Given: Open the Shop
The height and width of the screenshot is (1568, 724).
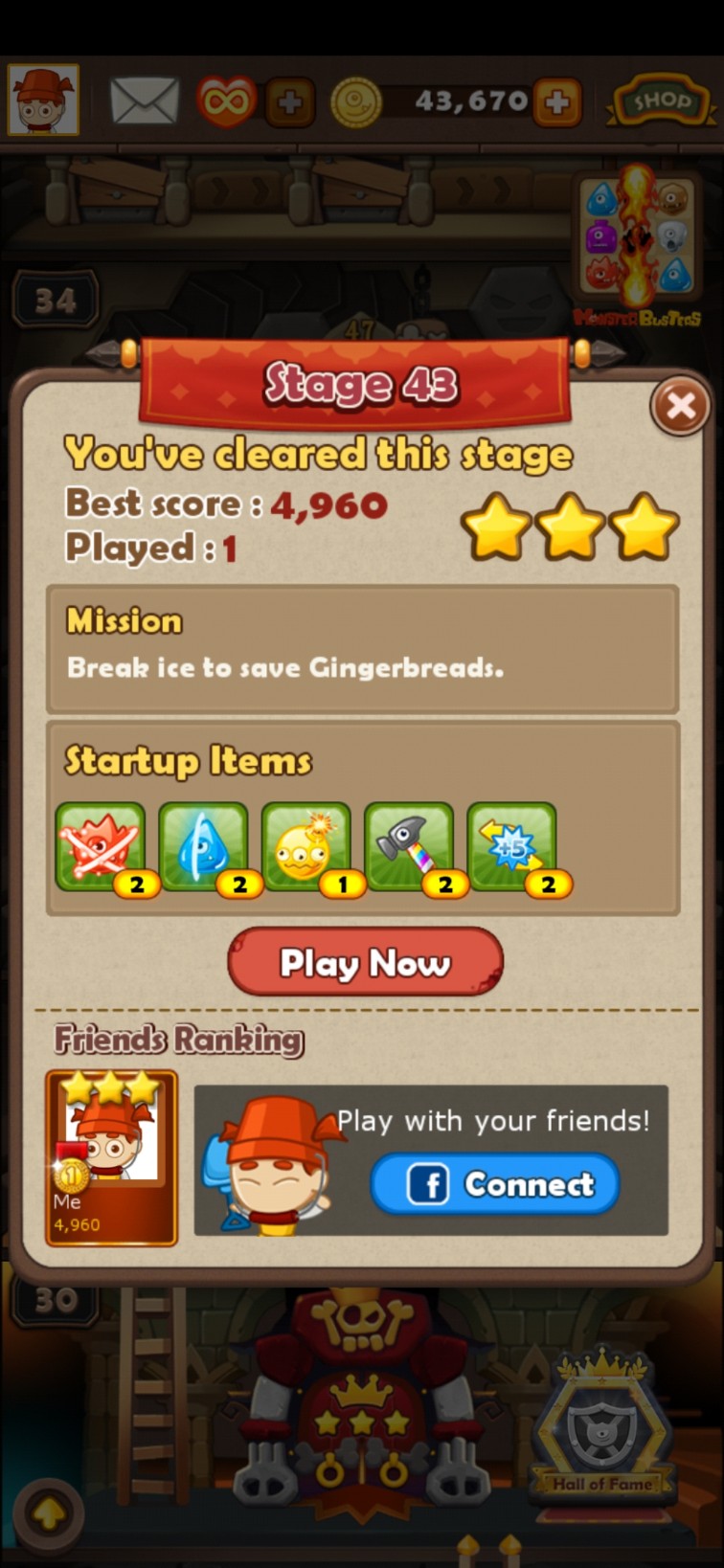Looking at the screenshot, I should click(x=659, y=101).
